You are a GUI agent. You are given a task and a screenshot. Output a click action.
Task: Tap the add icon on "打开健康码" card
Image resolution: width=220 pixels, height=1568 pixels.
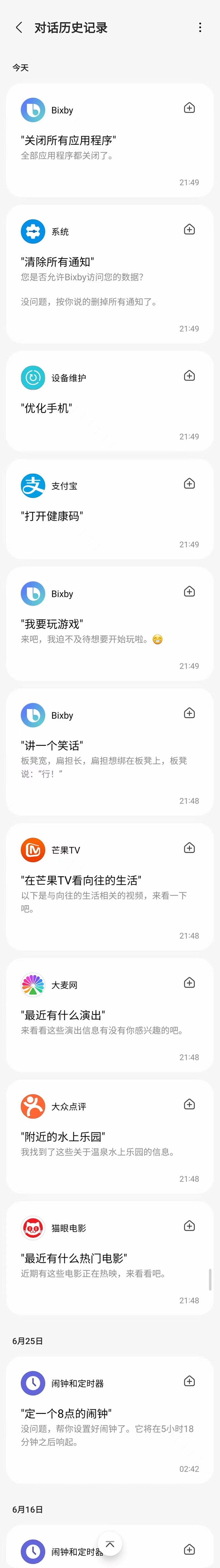[x=190, y=483]
